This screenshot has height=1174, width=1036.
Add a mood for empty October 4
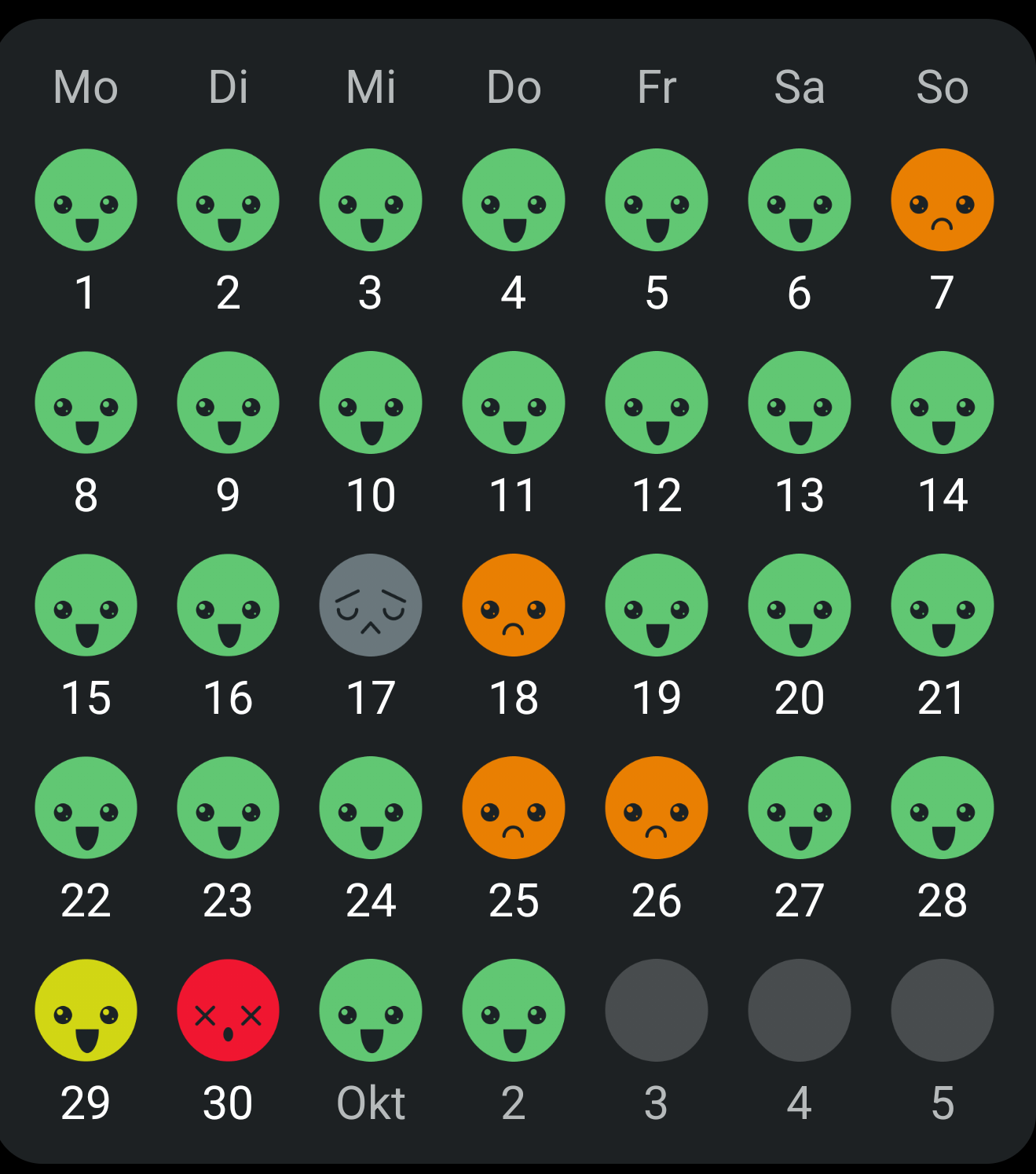(x=800, y=1010)
